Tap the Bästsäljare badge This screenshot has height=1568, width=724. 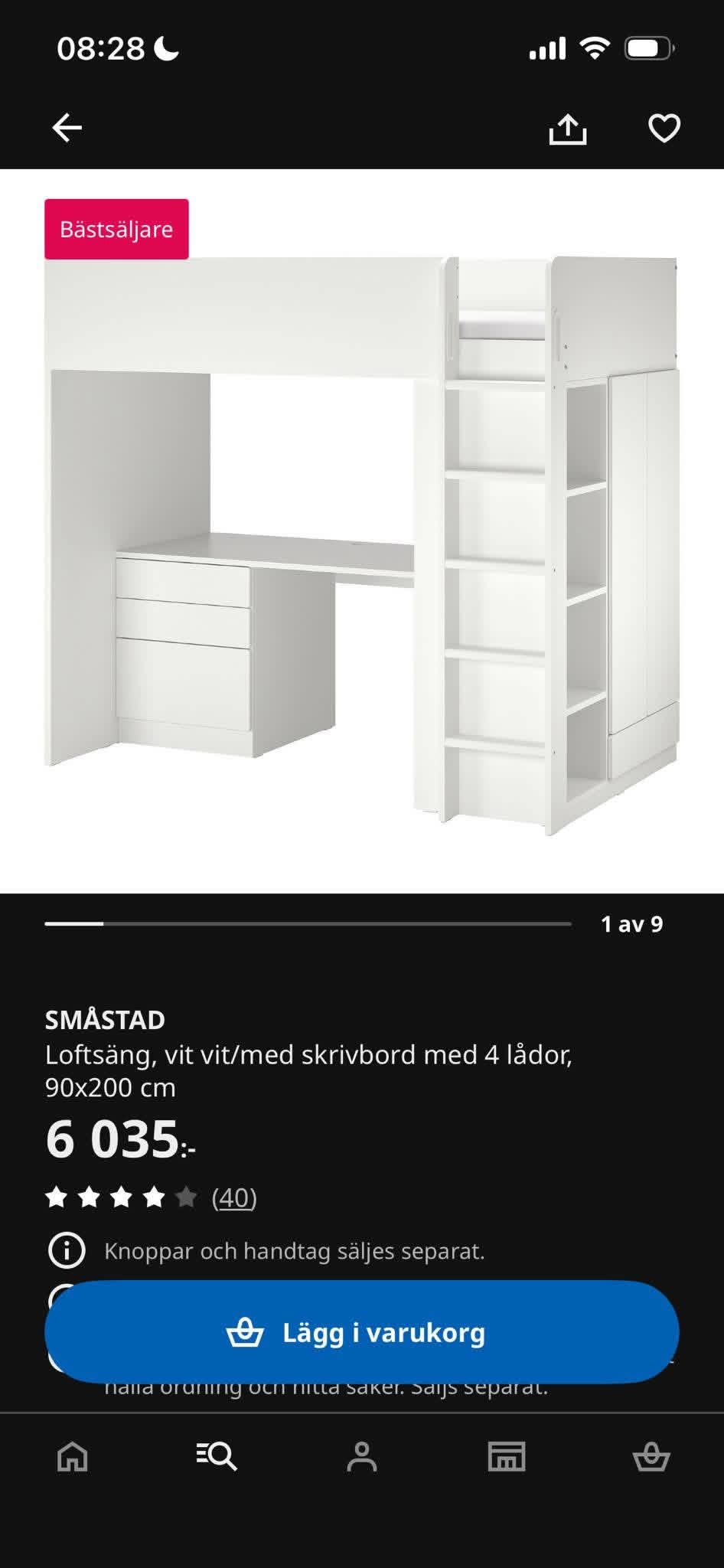coord(116,227)
